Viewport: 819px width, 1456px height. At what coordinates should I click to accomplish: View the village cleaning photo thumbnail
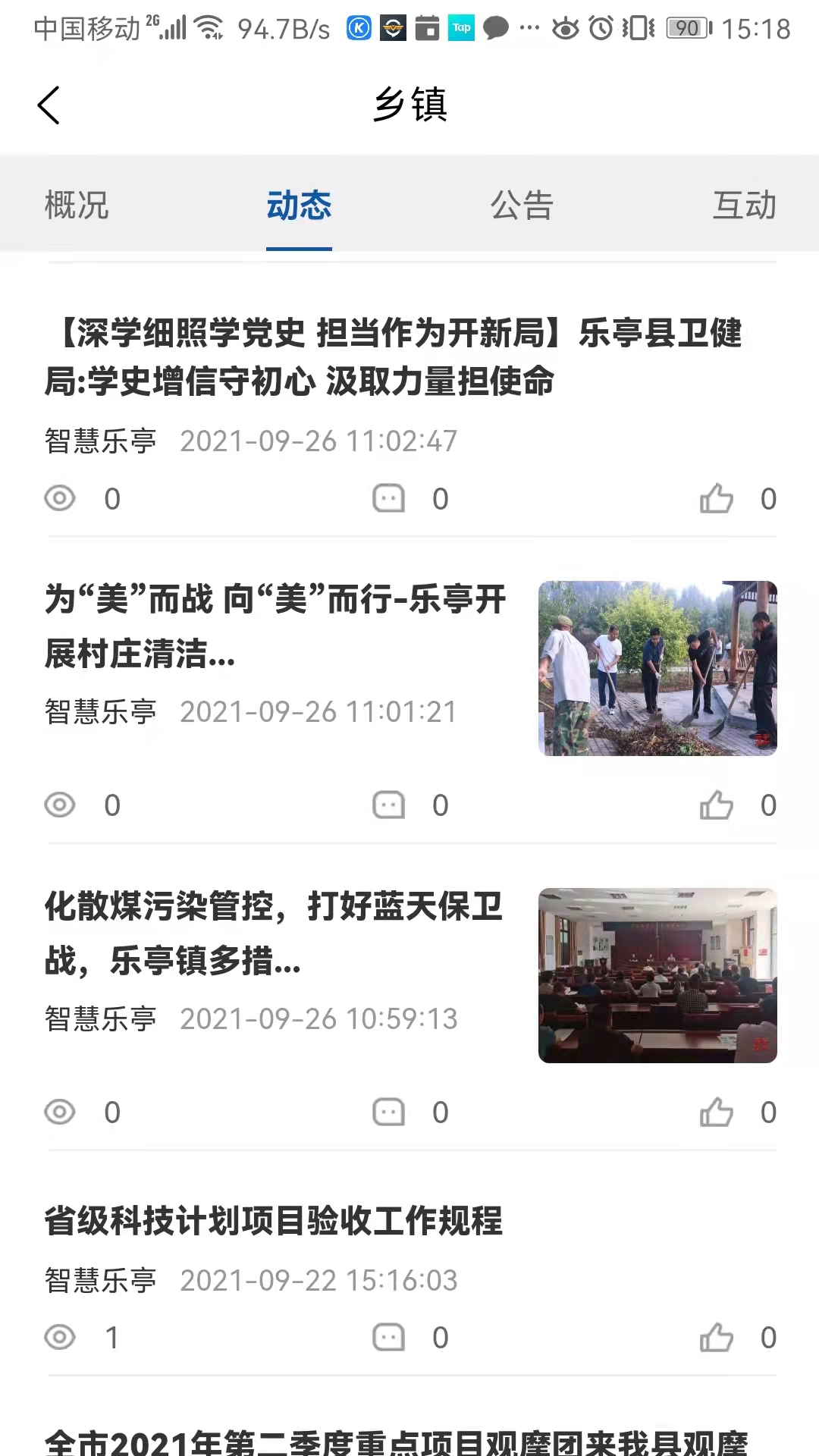pos(657,668)
